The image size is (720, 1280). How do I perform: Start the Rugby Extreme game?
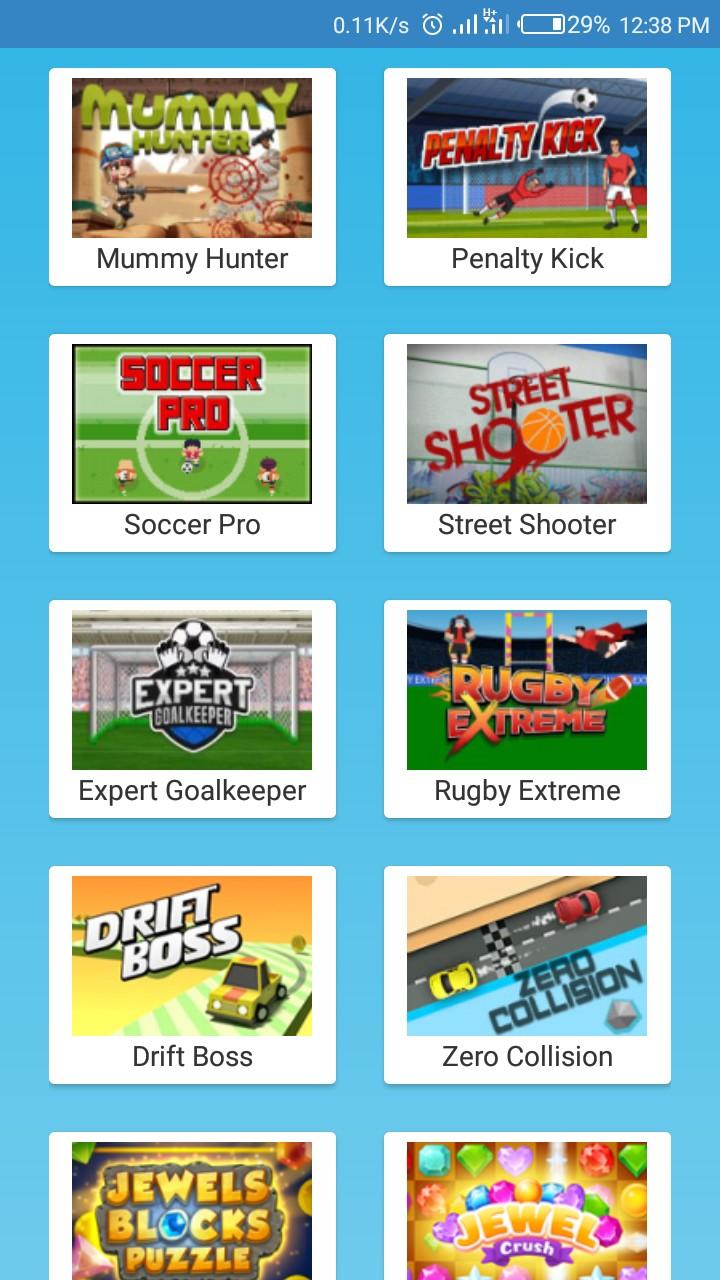tap(527, 709)
